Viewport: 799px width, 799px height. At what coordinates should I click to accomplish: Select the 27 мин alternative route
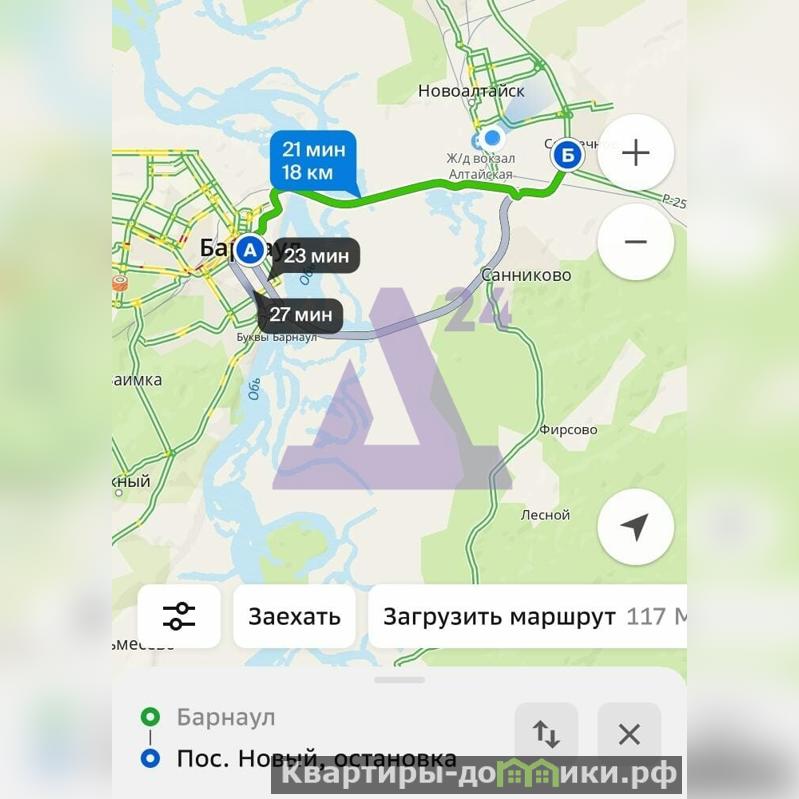[x=300, y=315]
